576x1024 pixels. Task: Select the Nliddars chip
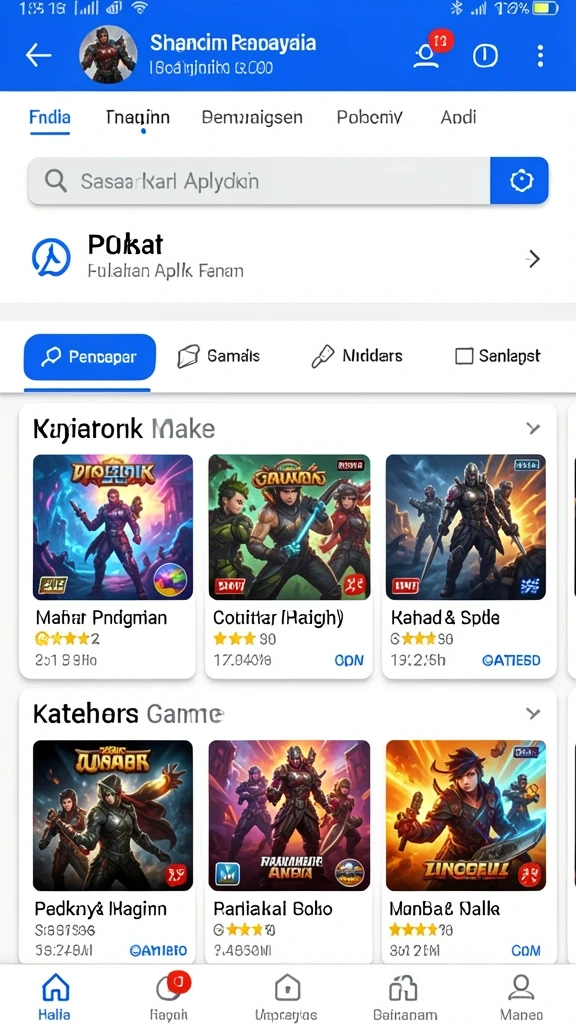click(x=357, y=357)
